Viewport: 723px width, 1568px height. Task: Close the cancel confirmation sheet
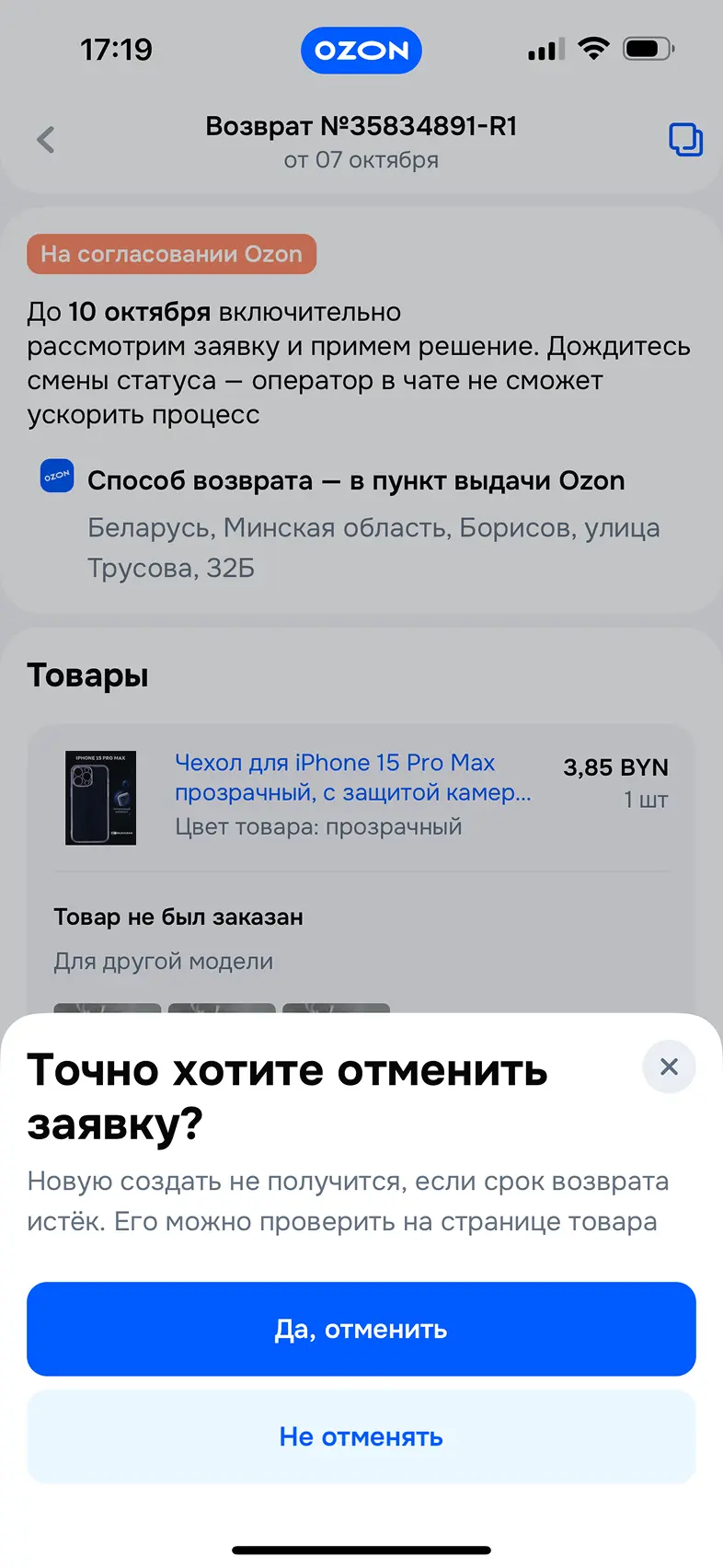(x=669, y=1066)
